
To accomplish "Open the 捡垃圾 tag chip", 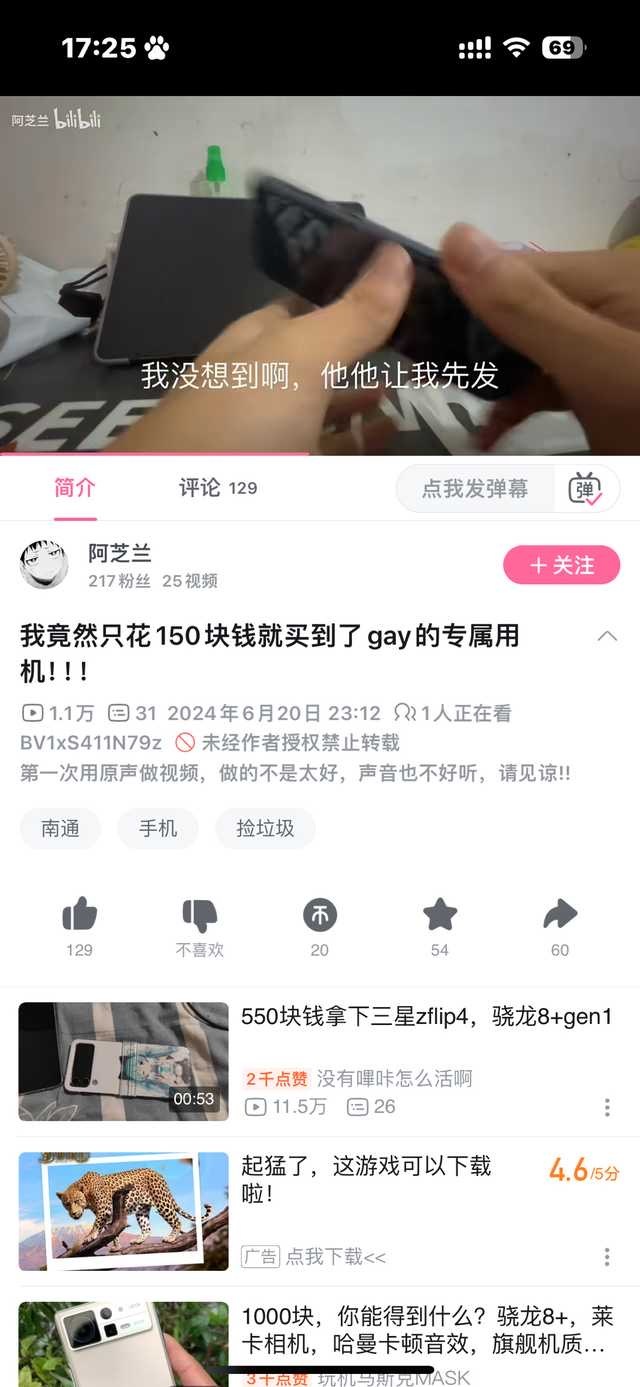I will (265, 828).
